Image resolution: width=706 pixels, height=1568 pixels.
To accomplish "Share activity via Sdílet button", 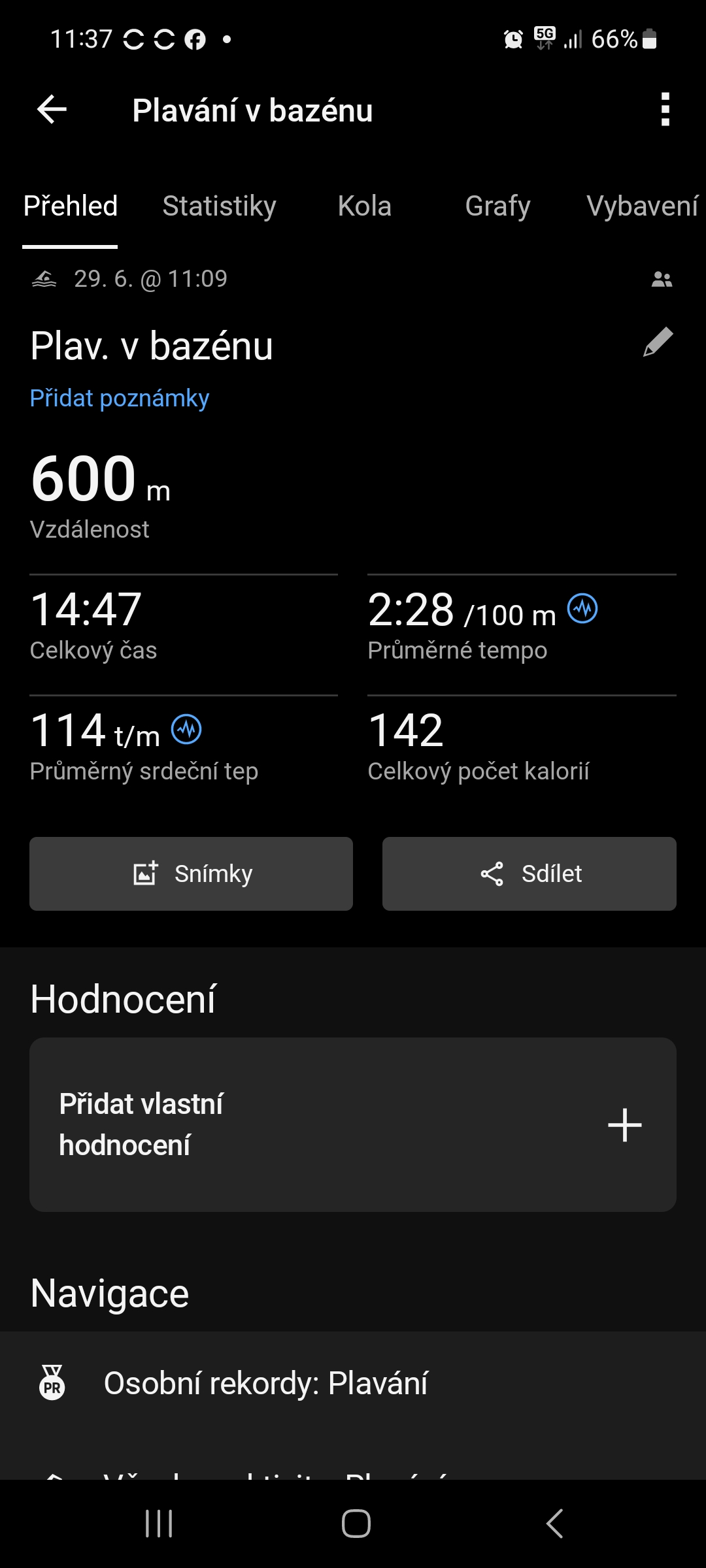I will [529, 874].
